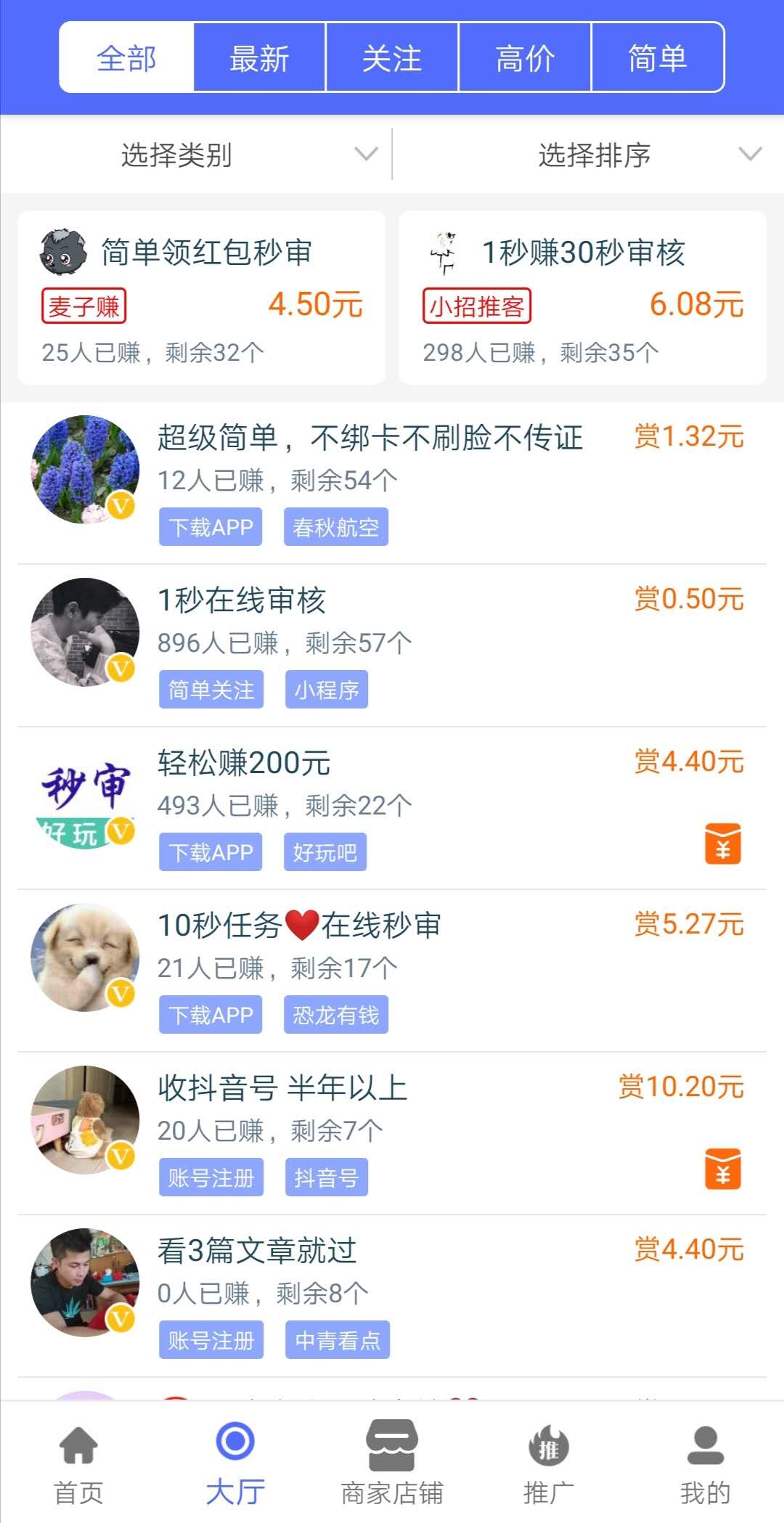Open task 超级简单，不绑卡不刷脸不传证
784x1523 pixels.
tap(392, 483)
